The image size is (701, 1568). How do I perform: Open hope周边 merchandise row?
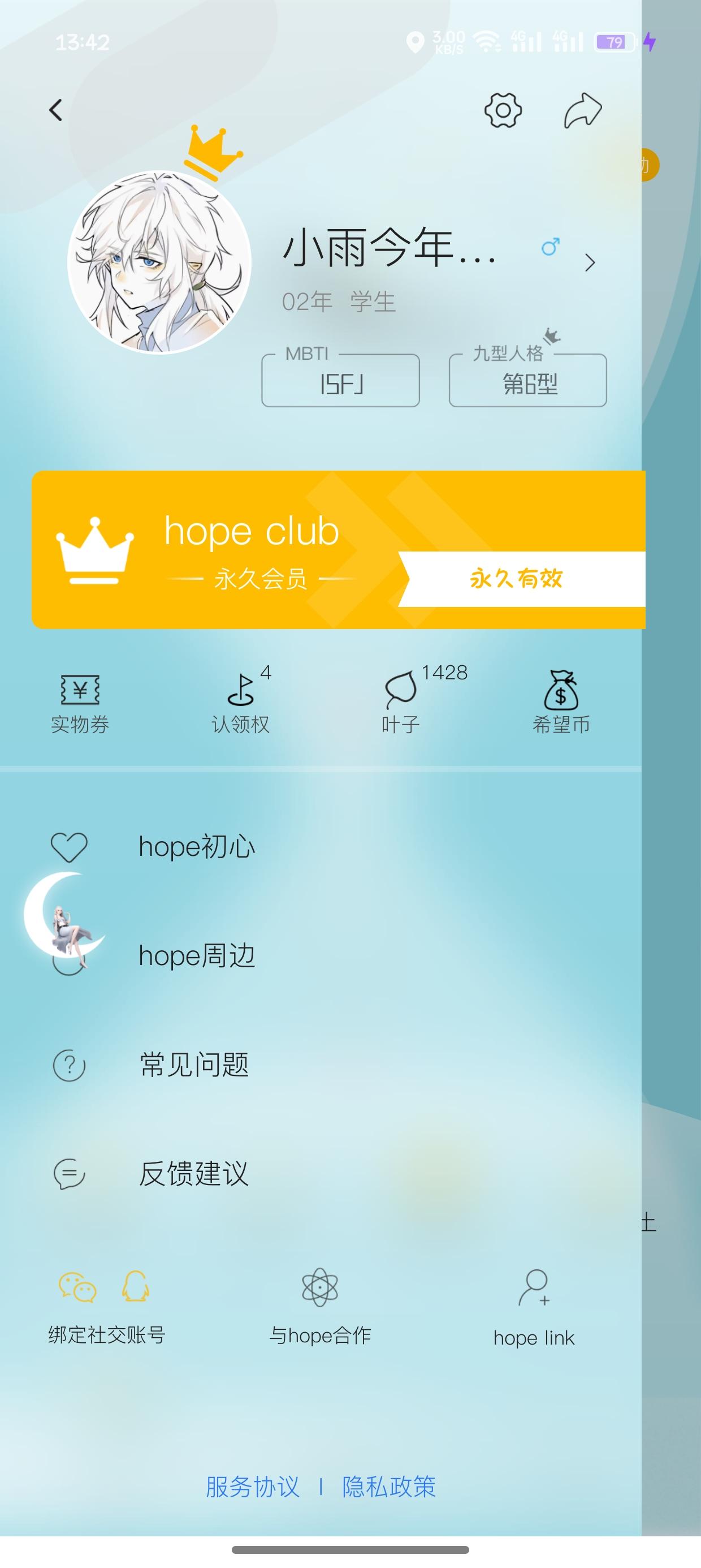point(197,955)
